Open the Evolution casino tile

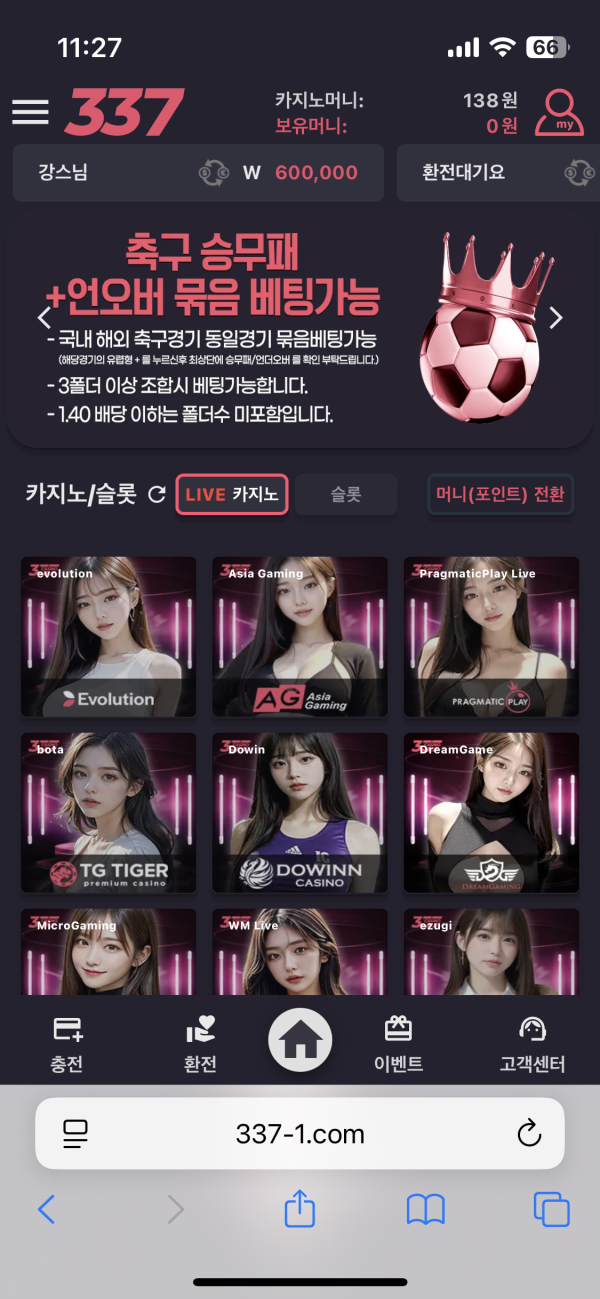click(x=108, y=636)
